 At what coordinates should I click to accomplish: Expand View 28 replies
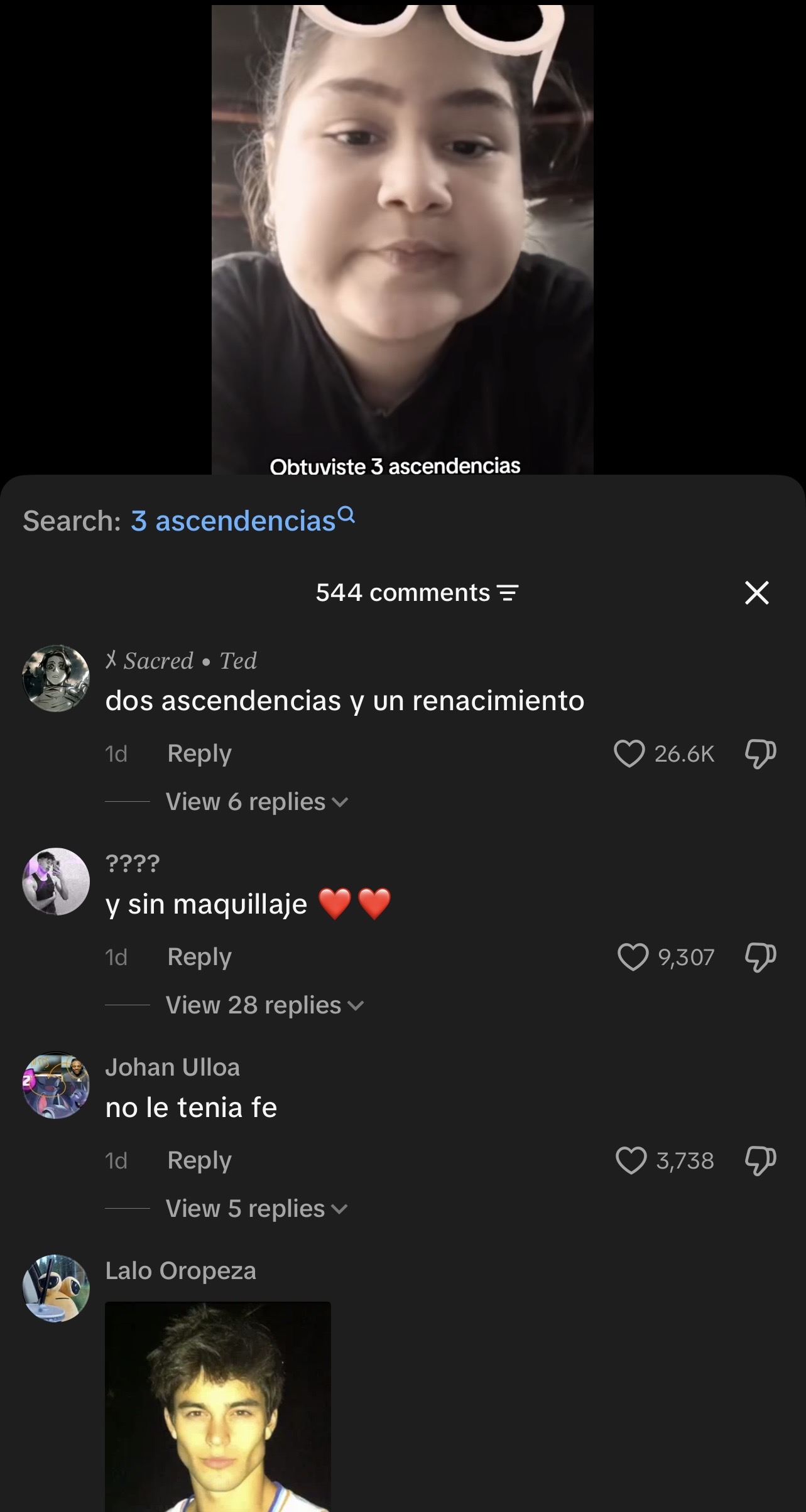click(264, 1005)
